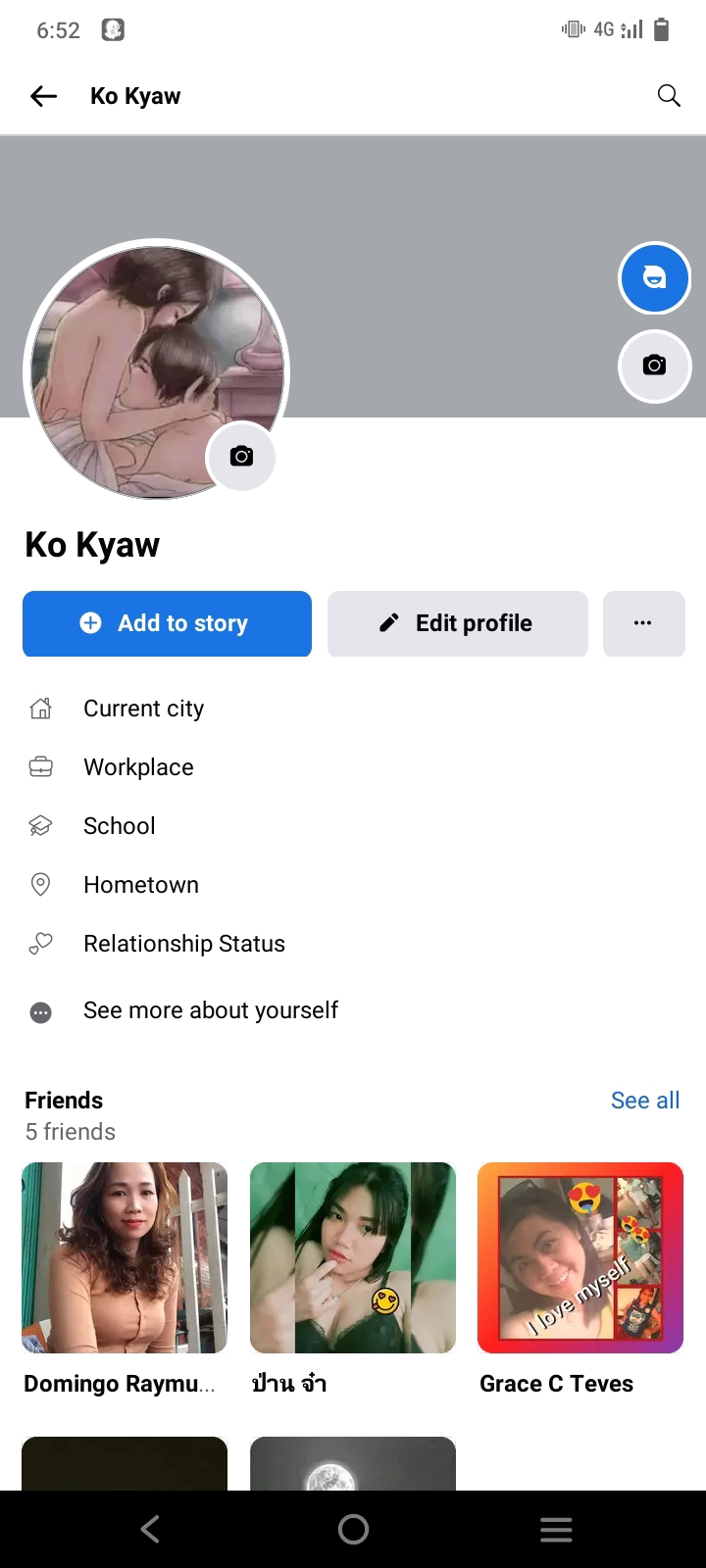
Task: Open Edit profile
Action: point(458,623)
